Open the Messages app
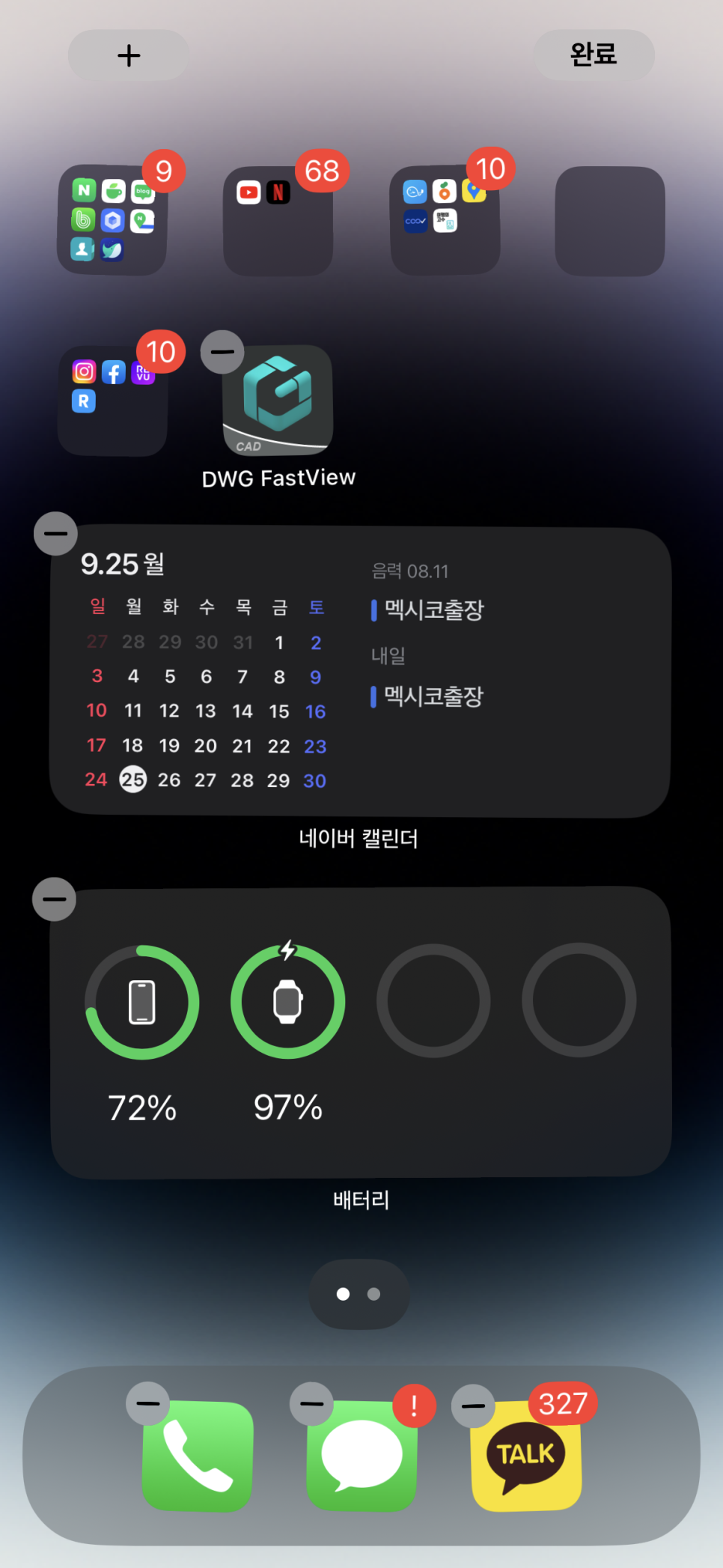This screenshot has width=723, height=1568. (362, 1456)
